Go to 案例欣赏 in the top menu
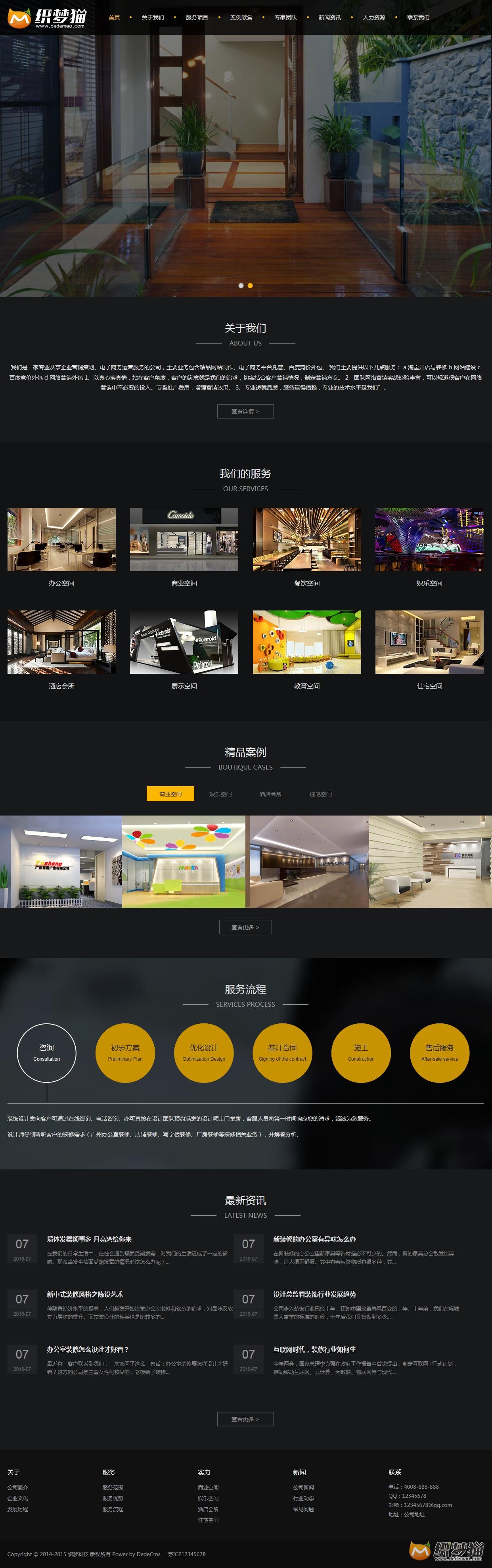The height and width of the screenshot is (1568, 492). (x=241, y=18)
